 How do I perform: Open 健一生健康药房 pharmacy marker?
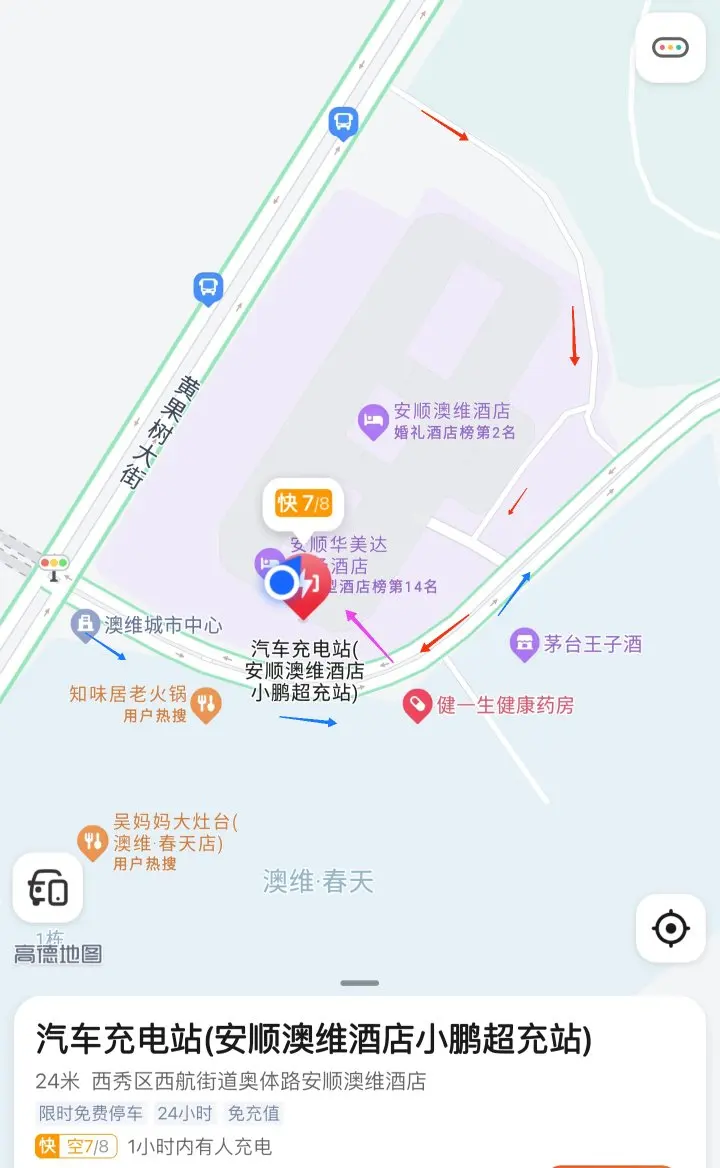418,705
